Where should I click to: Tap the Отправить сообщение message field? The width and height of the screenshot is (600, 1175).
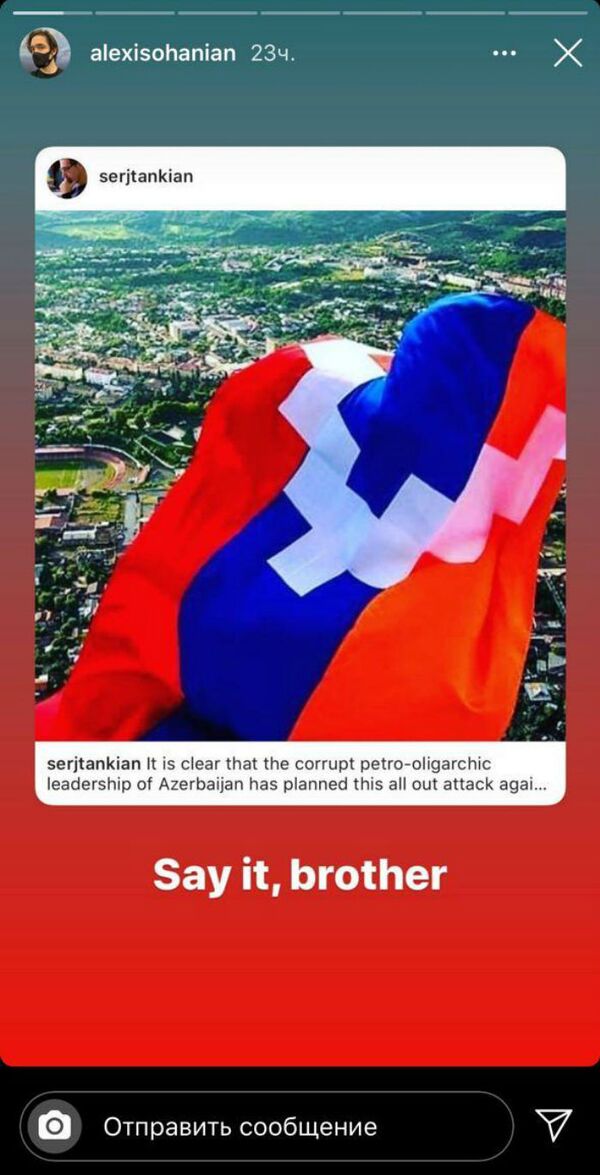tap(290, 1127)
